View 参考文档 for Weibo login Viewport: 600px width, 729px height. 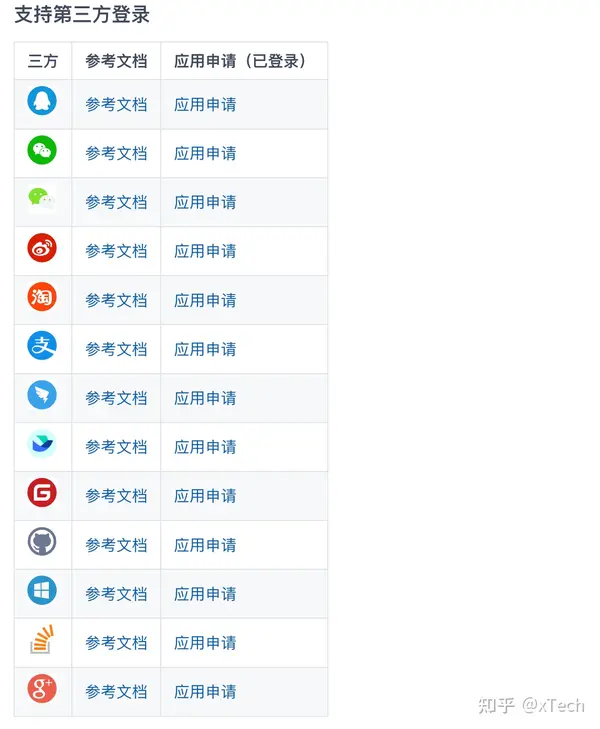click(x=116, y=251)
